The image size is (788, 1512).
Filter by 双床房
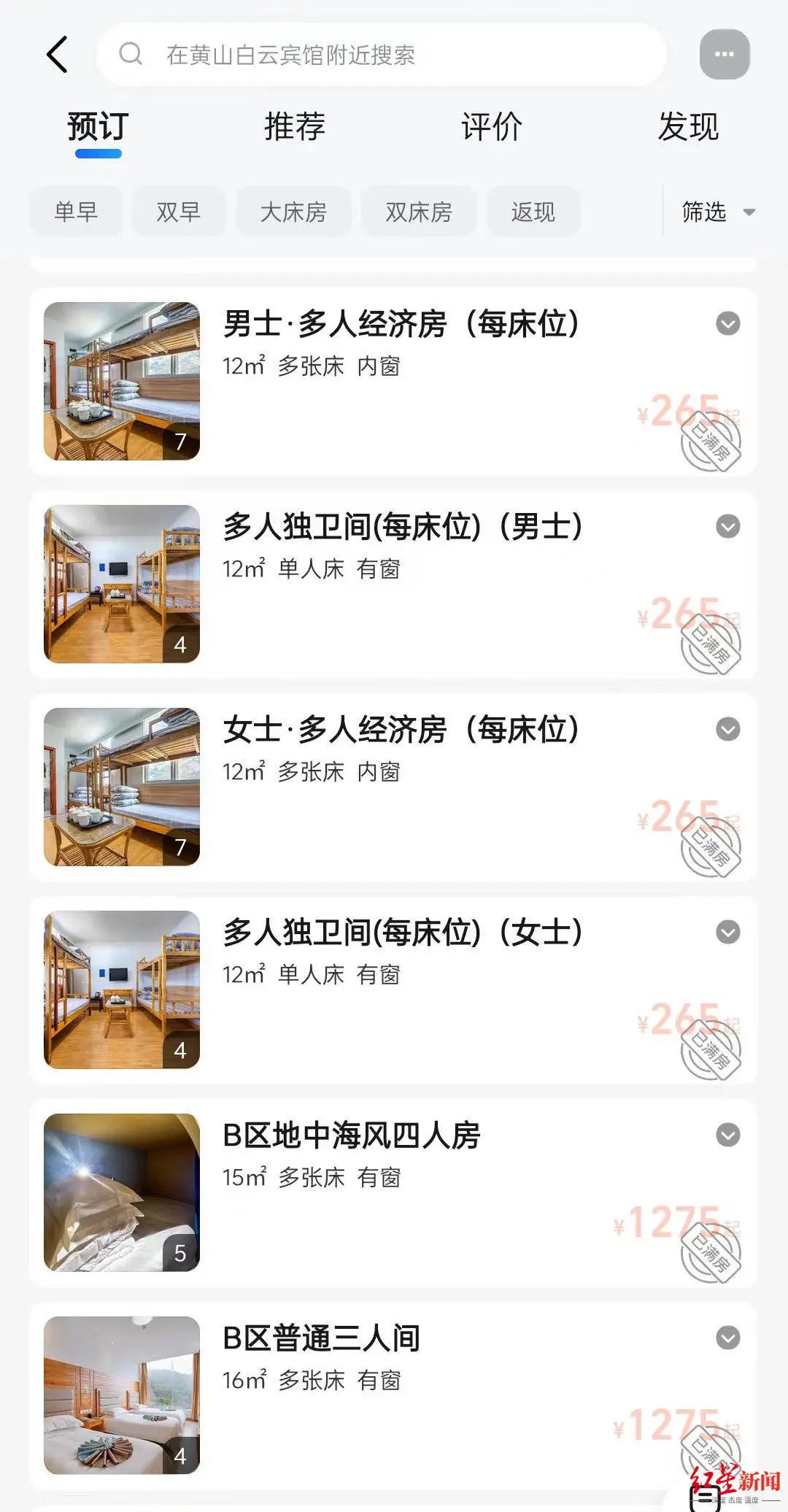point(419,212)
